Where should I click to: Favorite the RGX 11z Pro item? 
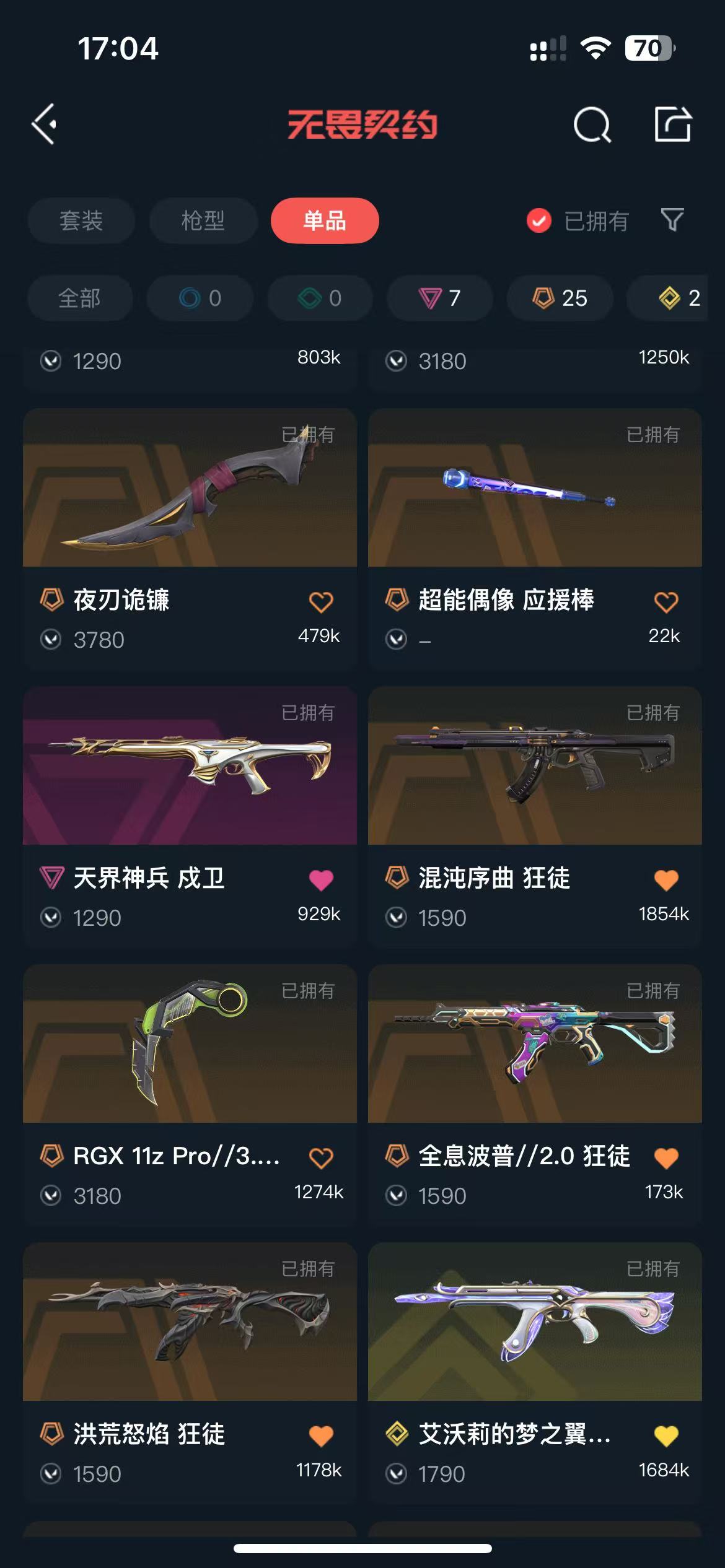[x=321, y=1157]
